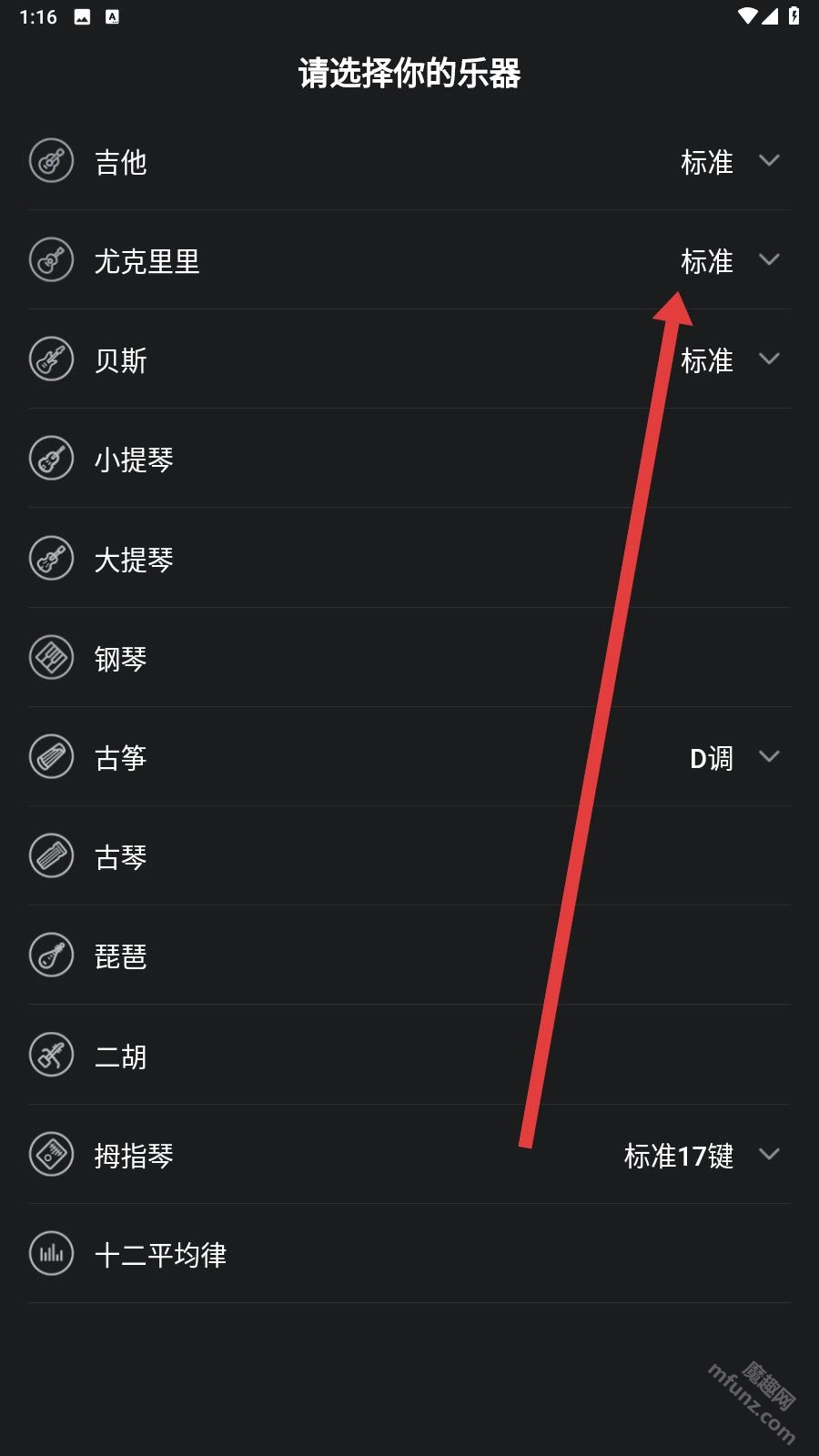
Task: Select the 吉他 guitar icon
Action: [52, 160]
